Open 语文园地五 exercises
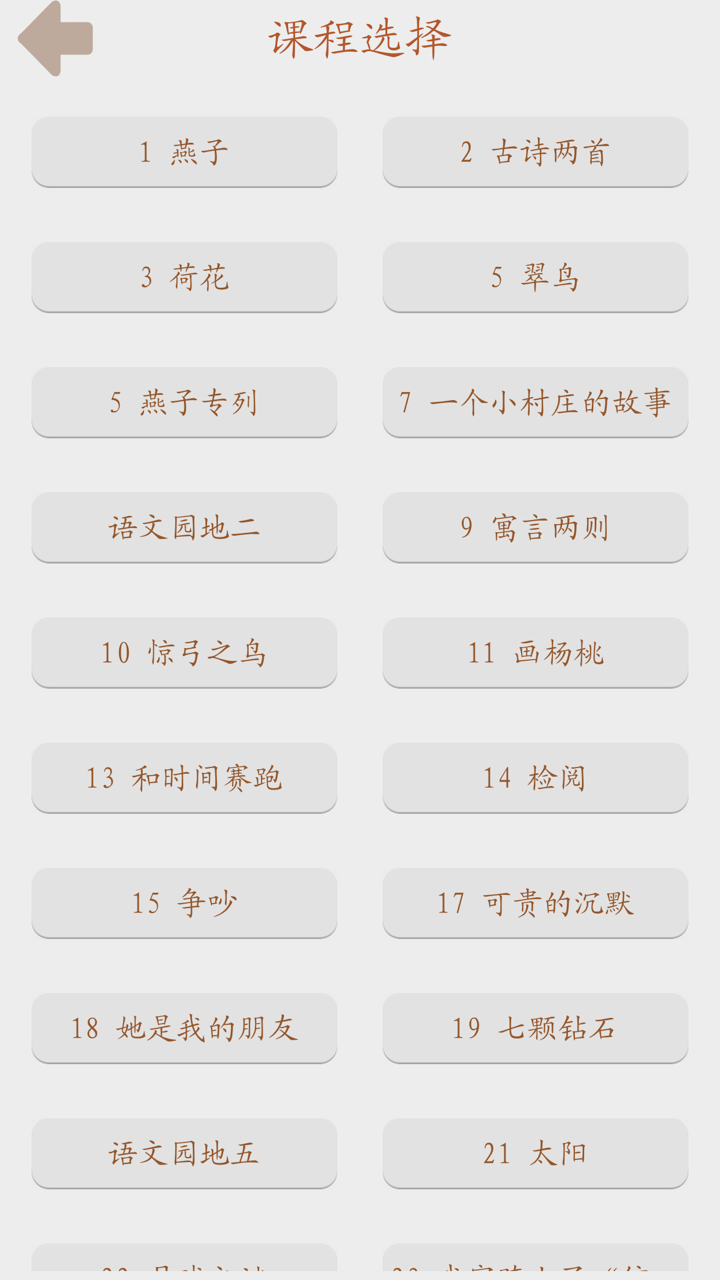 tap(184, 1153)
